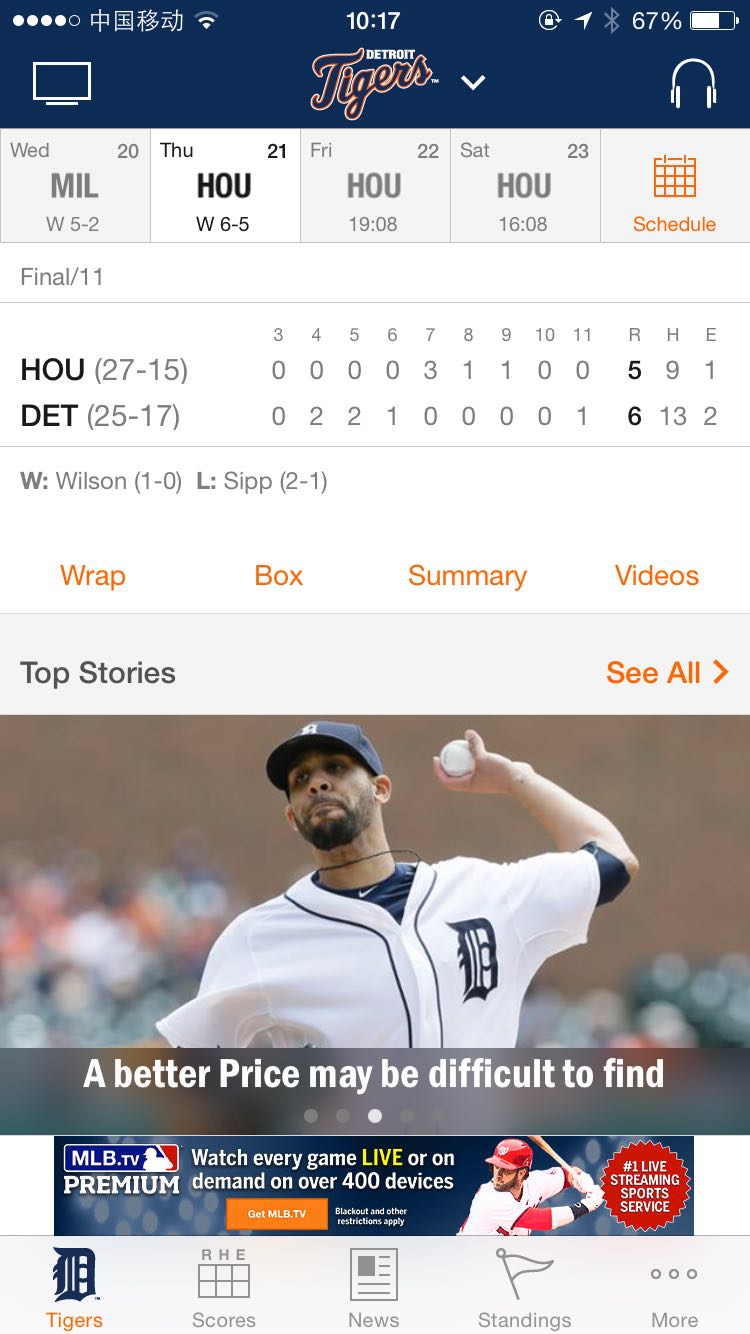Open the TV video icon

tap(62, 83)
